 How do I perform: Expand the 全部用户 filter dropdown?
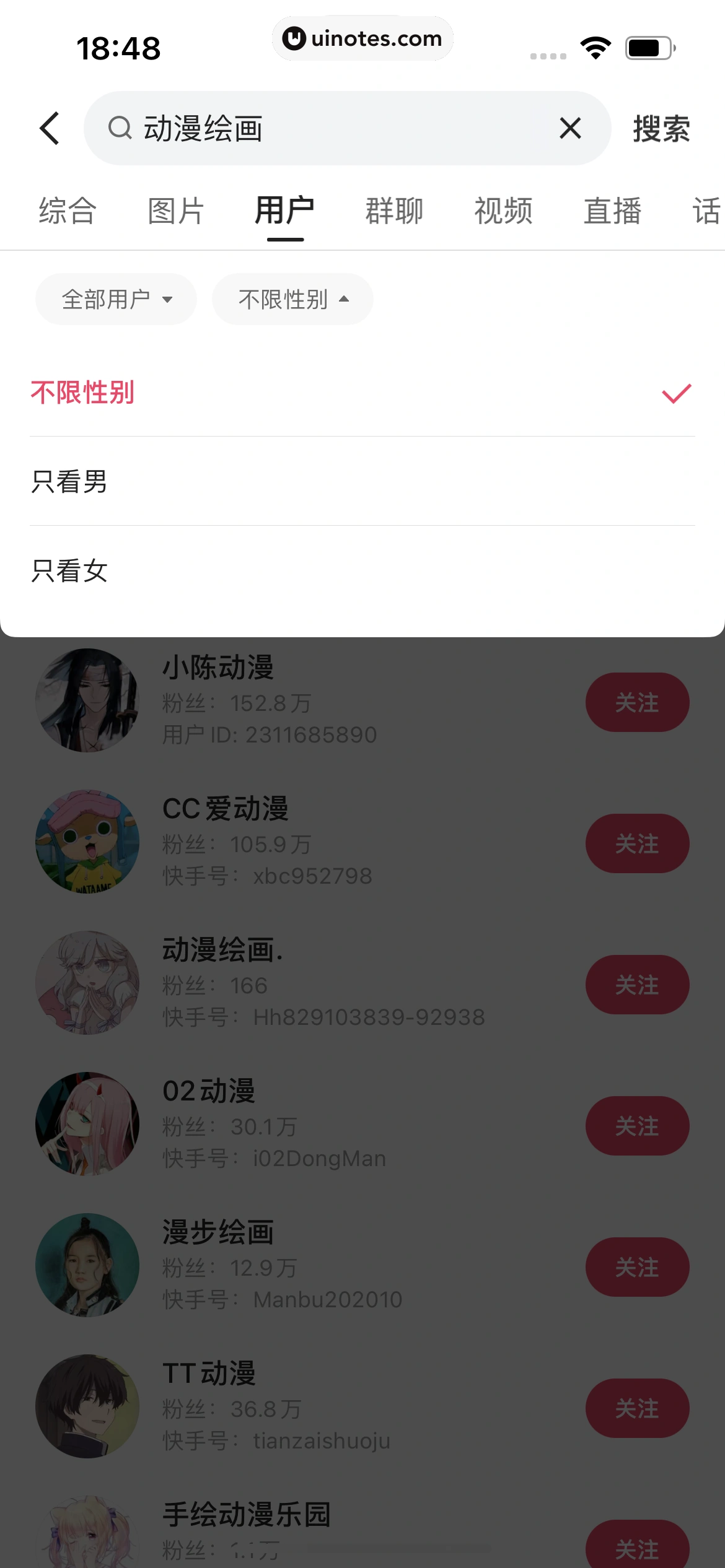(116, 299)
